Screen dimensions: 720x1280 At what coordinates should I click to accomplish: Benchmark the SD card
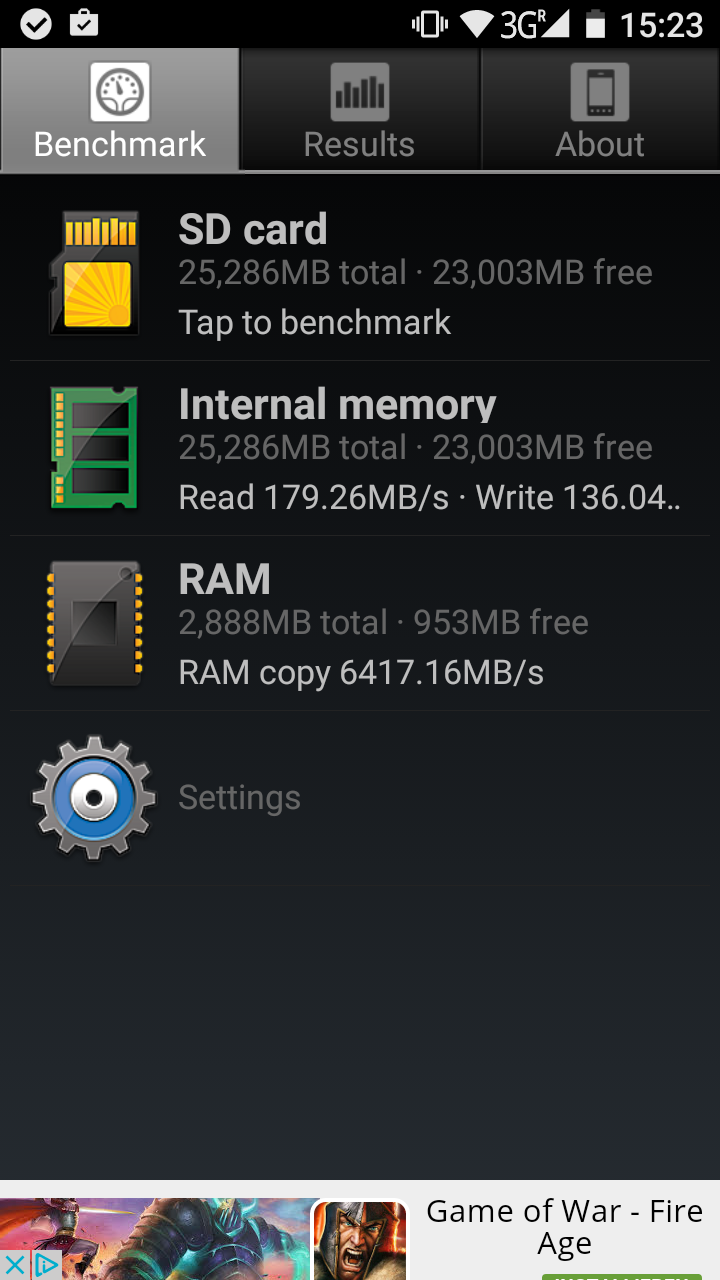[360, 273]
